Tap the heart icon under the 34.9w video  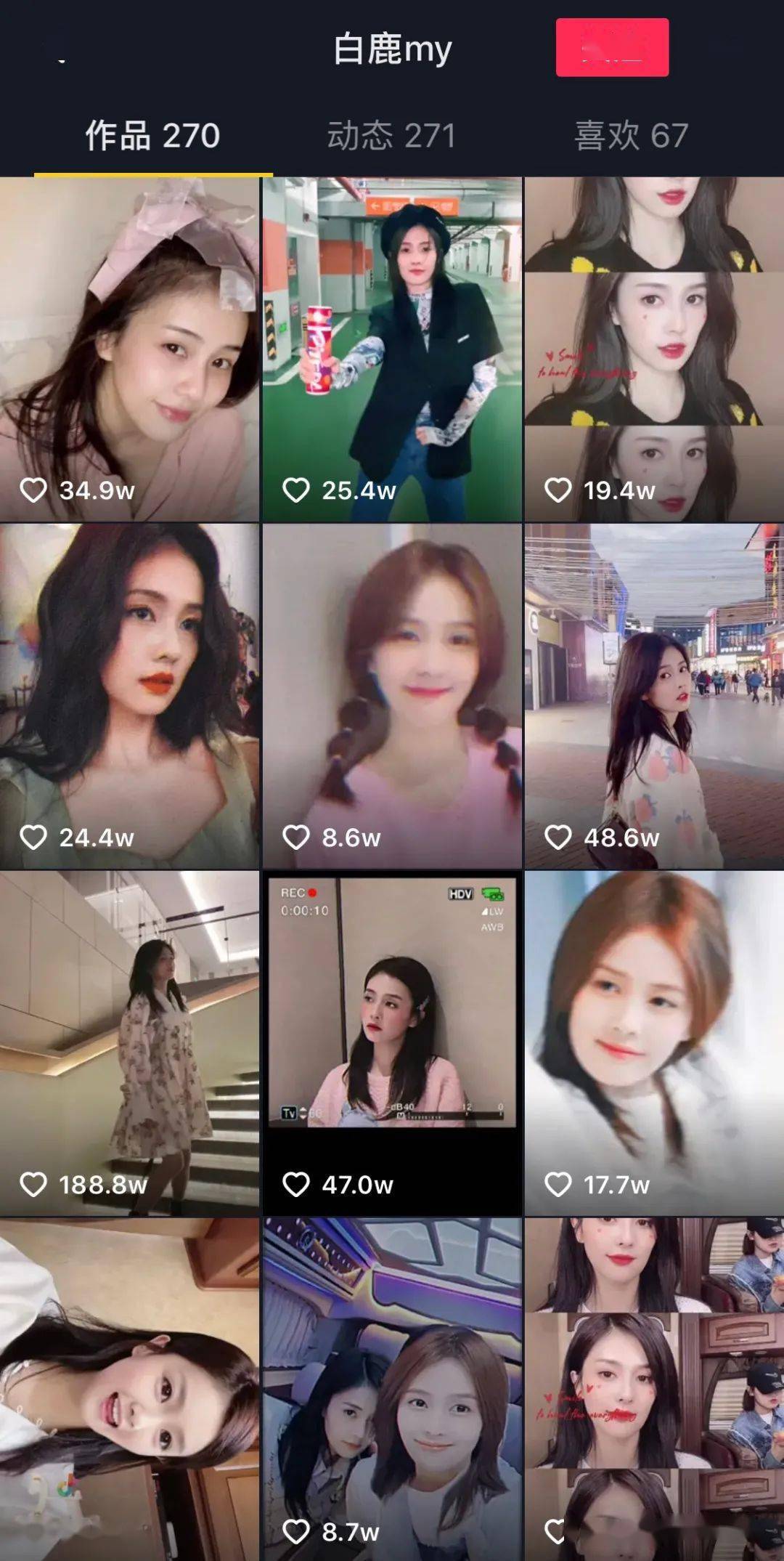[34, 491]
